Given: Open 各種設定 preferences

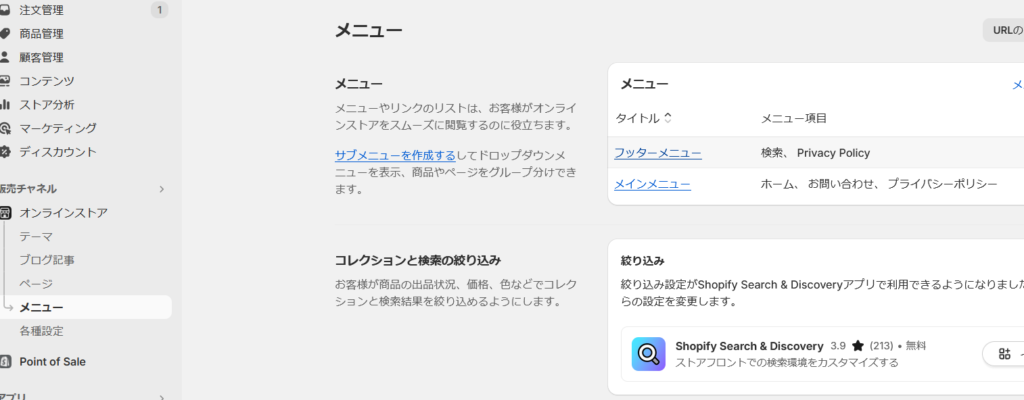Looking at the screenshot, I should (x=41, y=331).
